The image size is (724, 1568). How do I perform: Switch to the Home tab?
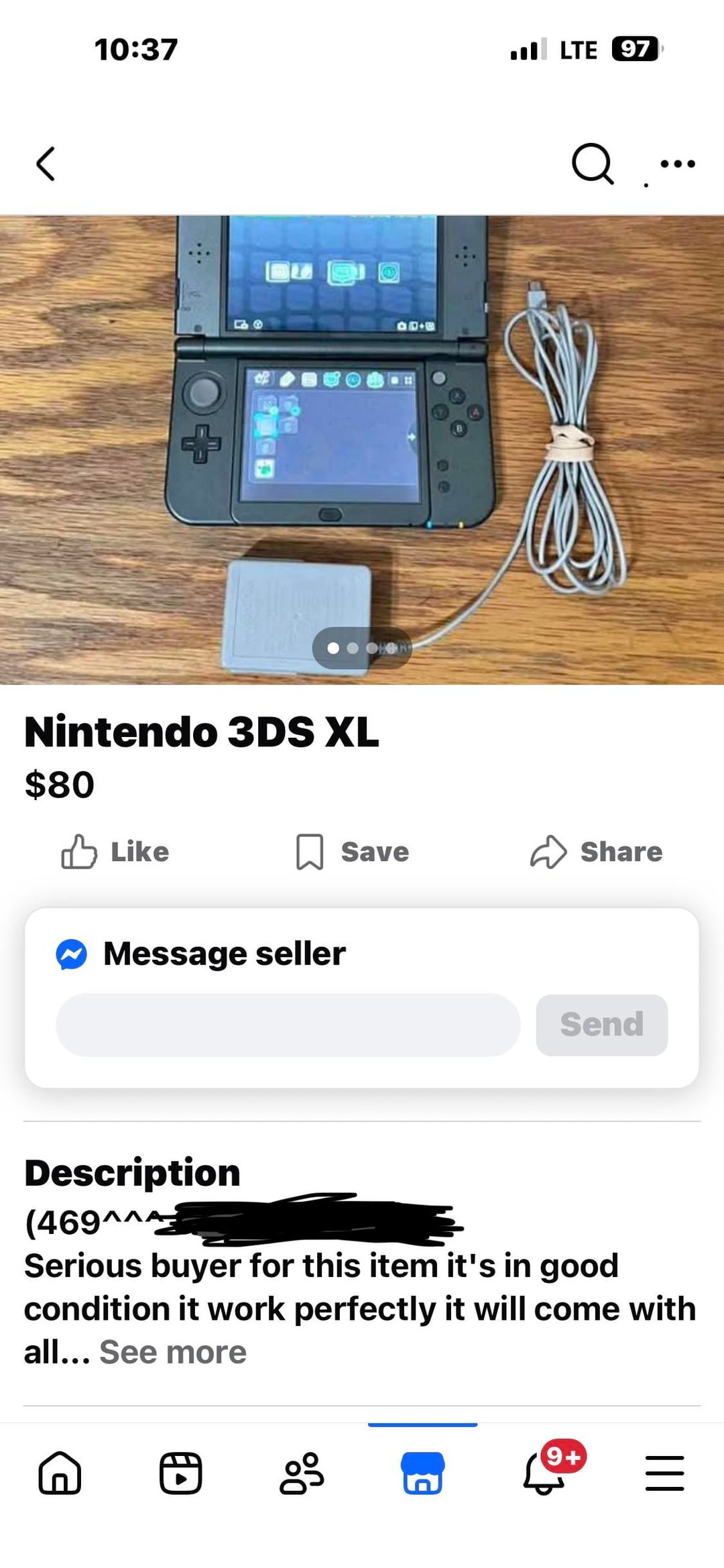pos(60,1473)
